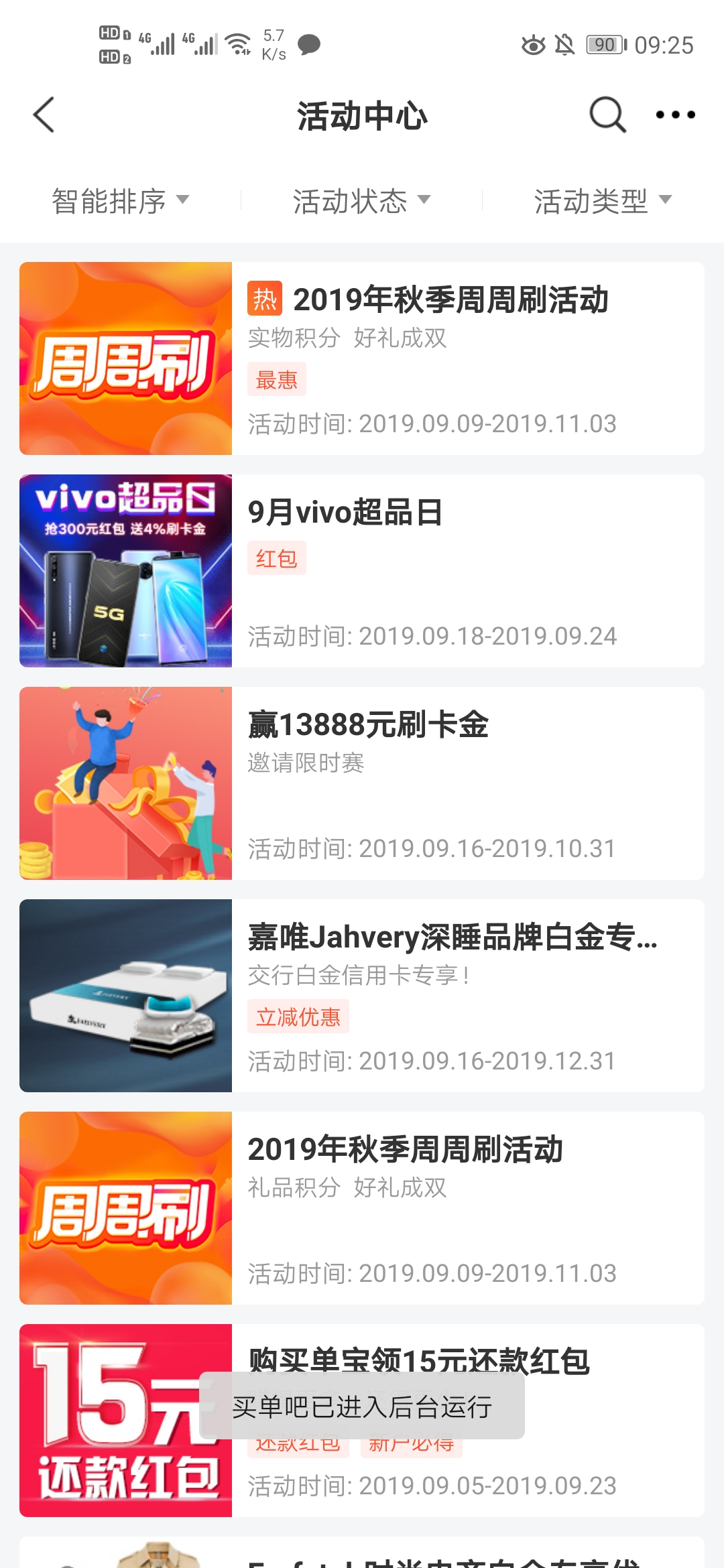Select the 周周刷 promo thumbnail
This screenshot has width=724, height=1568.
(x=126, y=357)
